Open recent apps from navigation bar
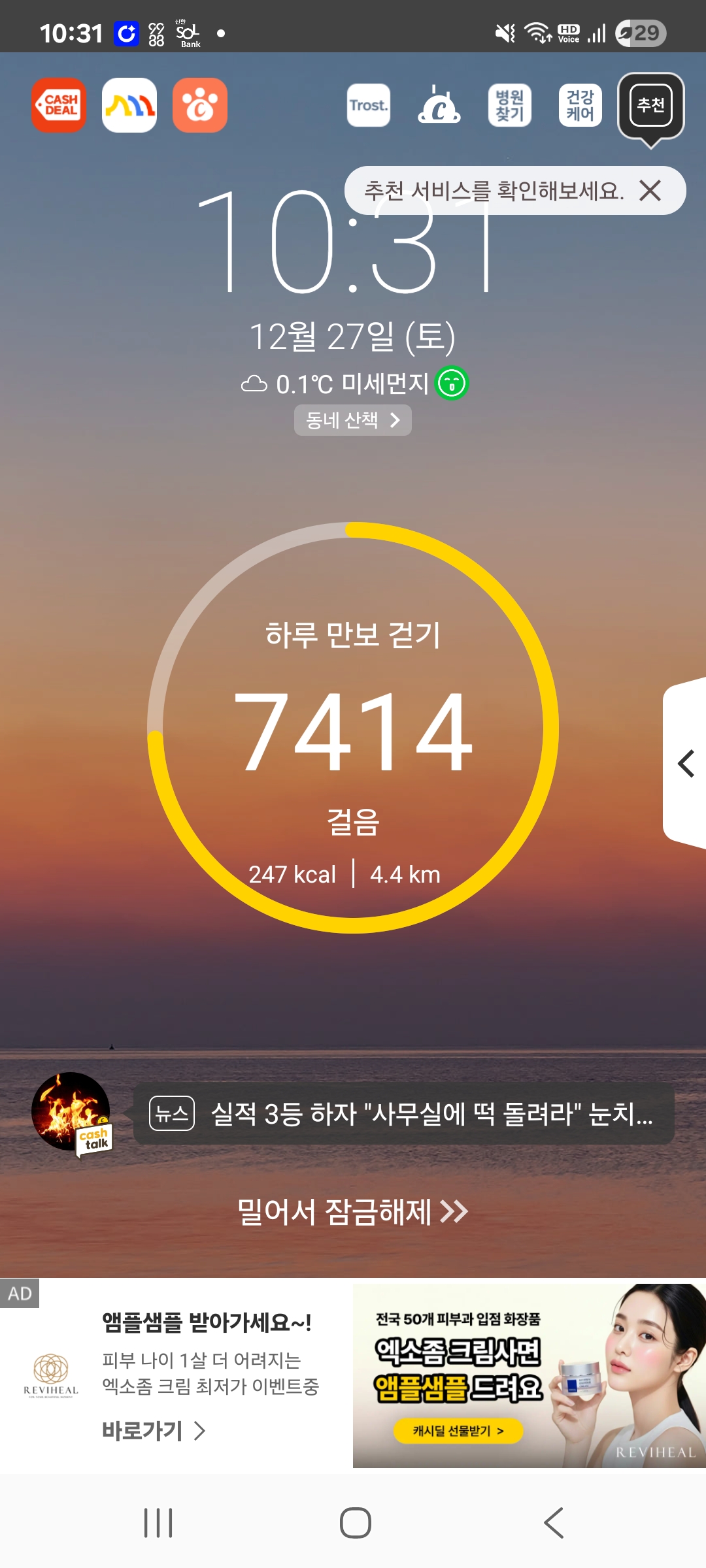The width and height of the screenshot is (706, 1568). click(x=158, y=1523)
